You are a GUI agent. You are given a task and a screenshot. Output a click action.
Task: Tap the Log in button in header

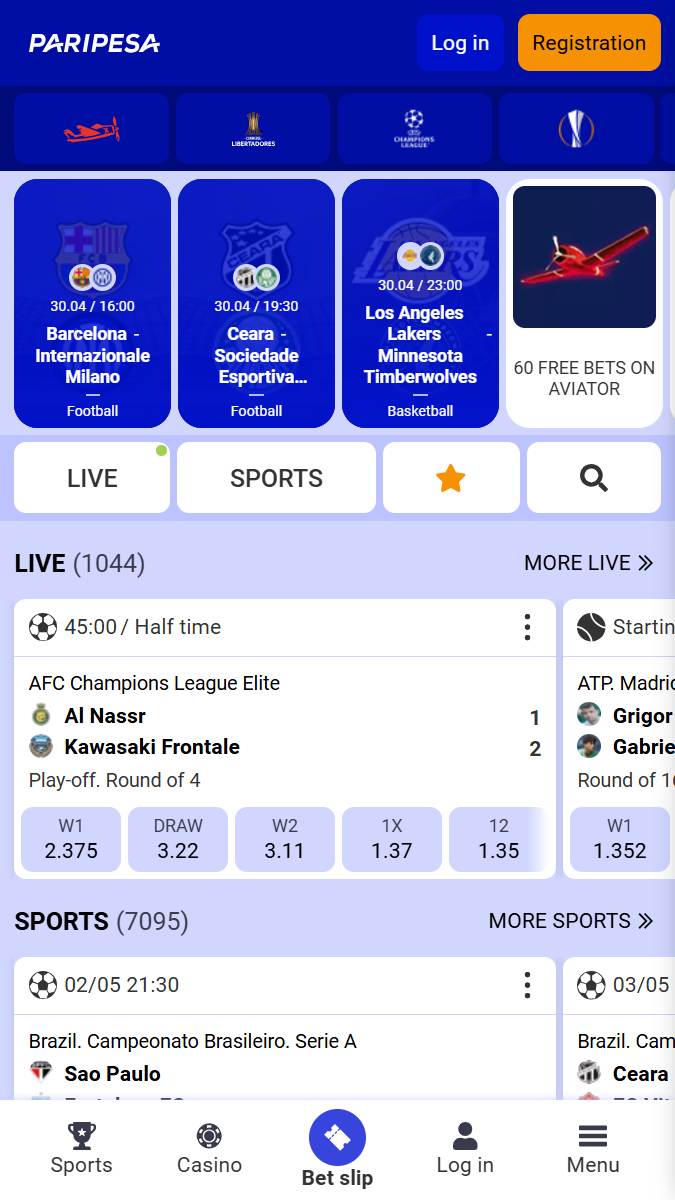pos(460,43)
